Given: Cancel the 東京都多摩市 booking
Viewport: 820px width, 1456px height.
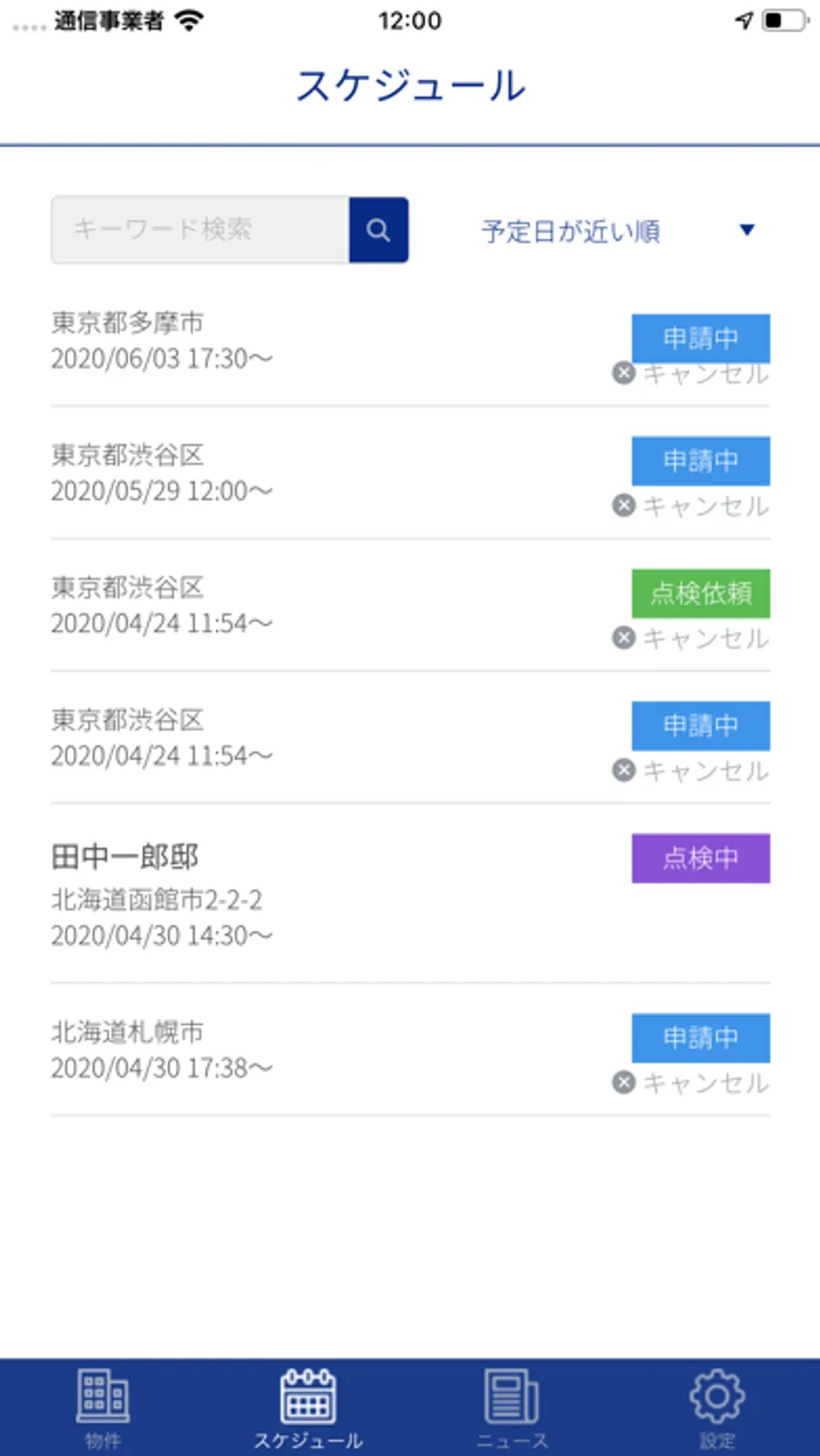Looking at the screenshot, I should point(692,374).
